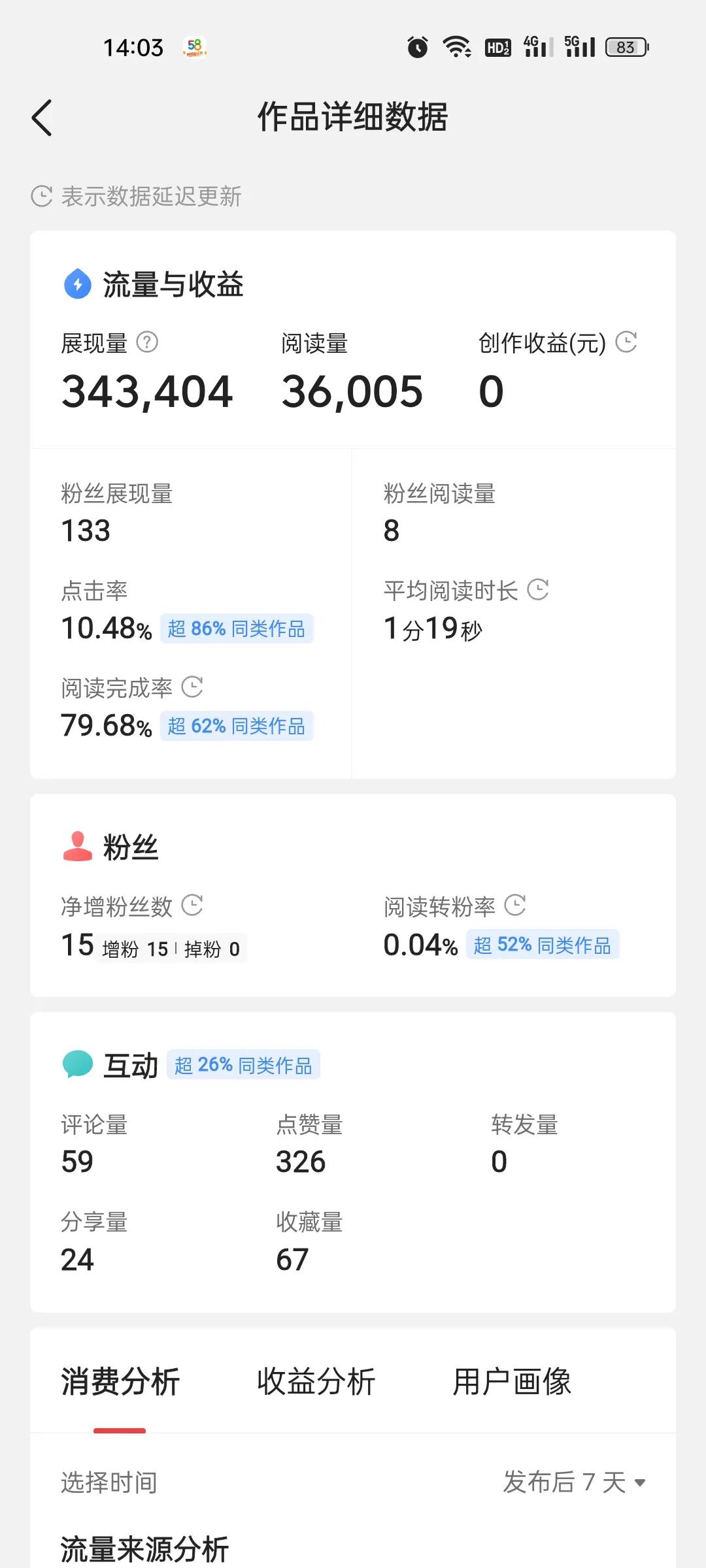Click the 超86%同类作品 click-rate badge
The height and width of the screenshot is (1568, 706).
pos(237,629)
